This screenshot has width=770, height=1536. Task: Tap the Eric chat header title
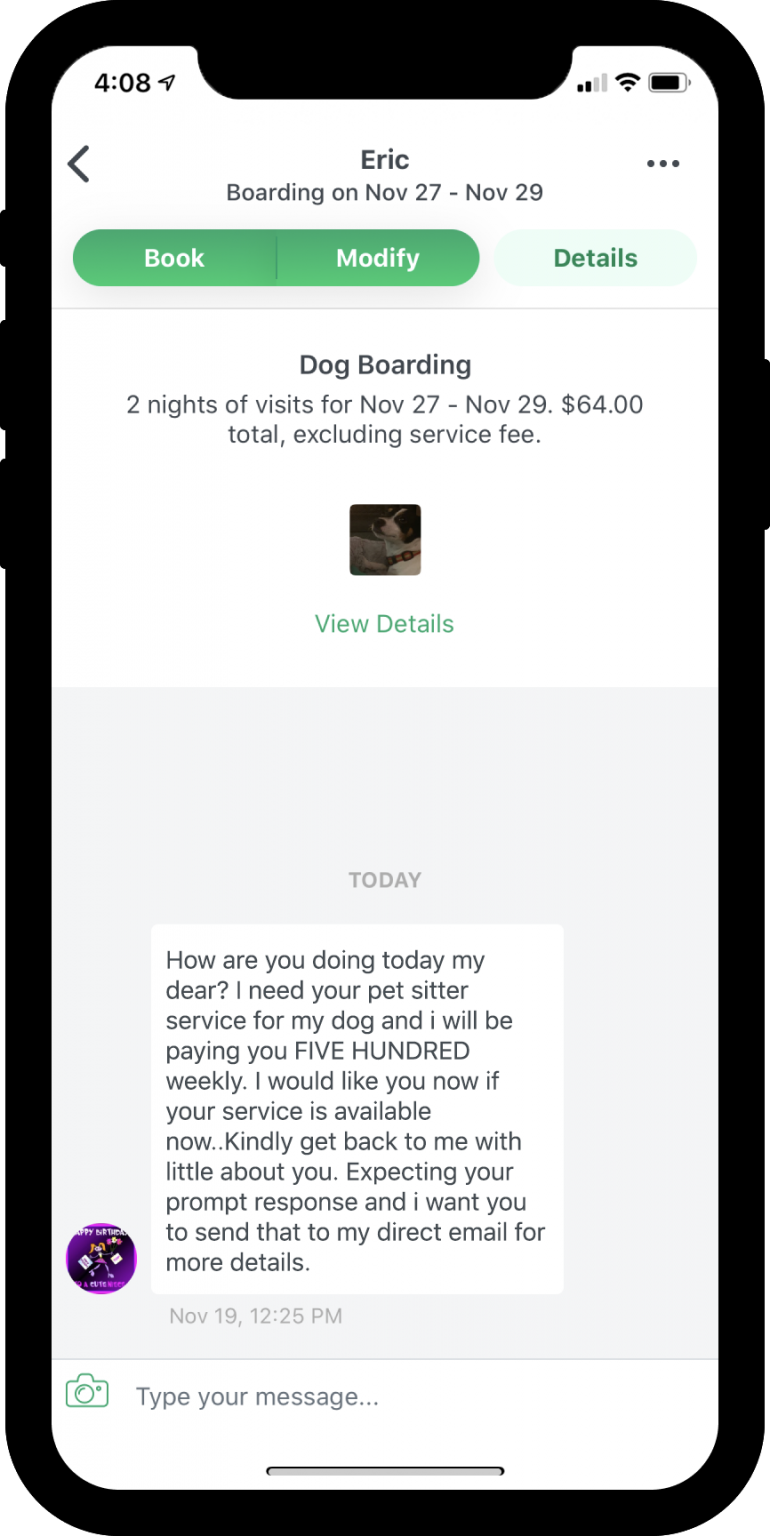[384, 159]
